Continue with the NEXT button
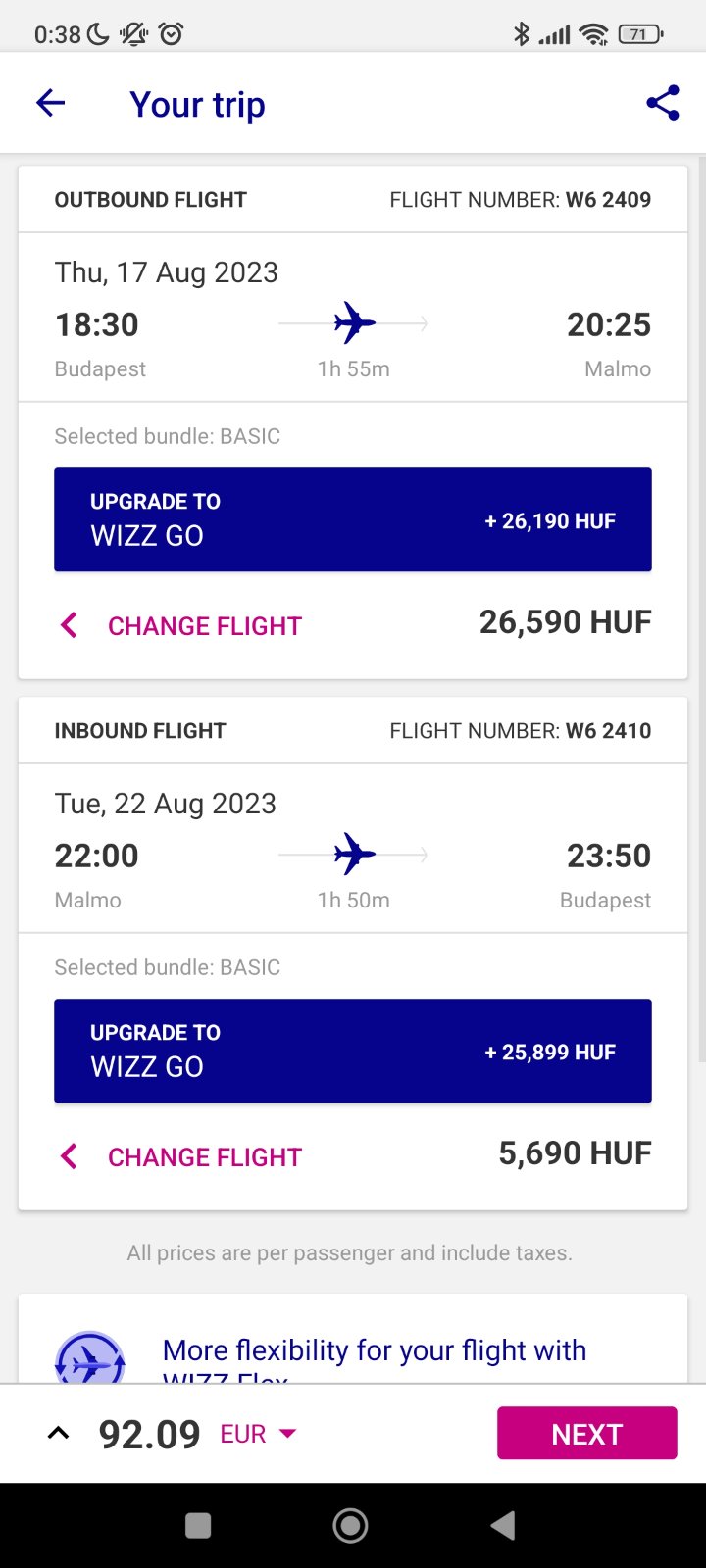 [x=587, y=1433]
